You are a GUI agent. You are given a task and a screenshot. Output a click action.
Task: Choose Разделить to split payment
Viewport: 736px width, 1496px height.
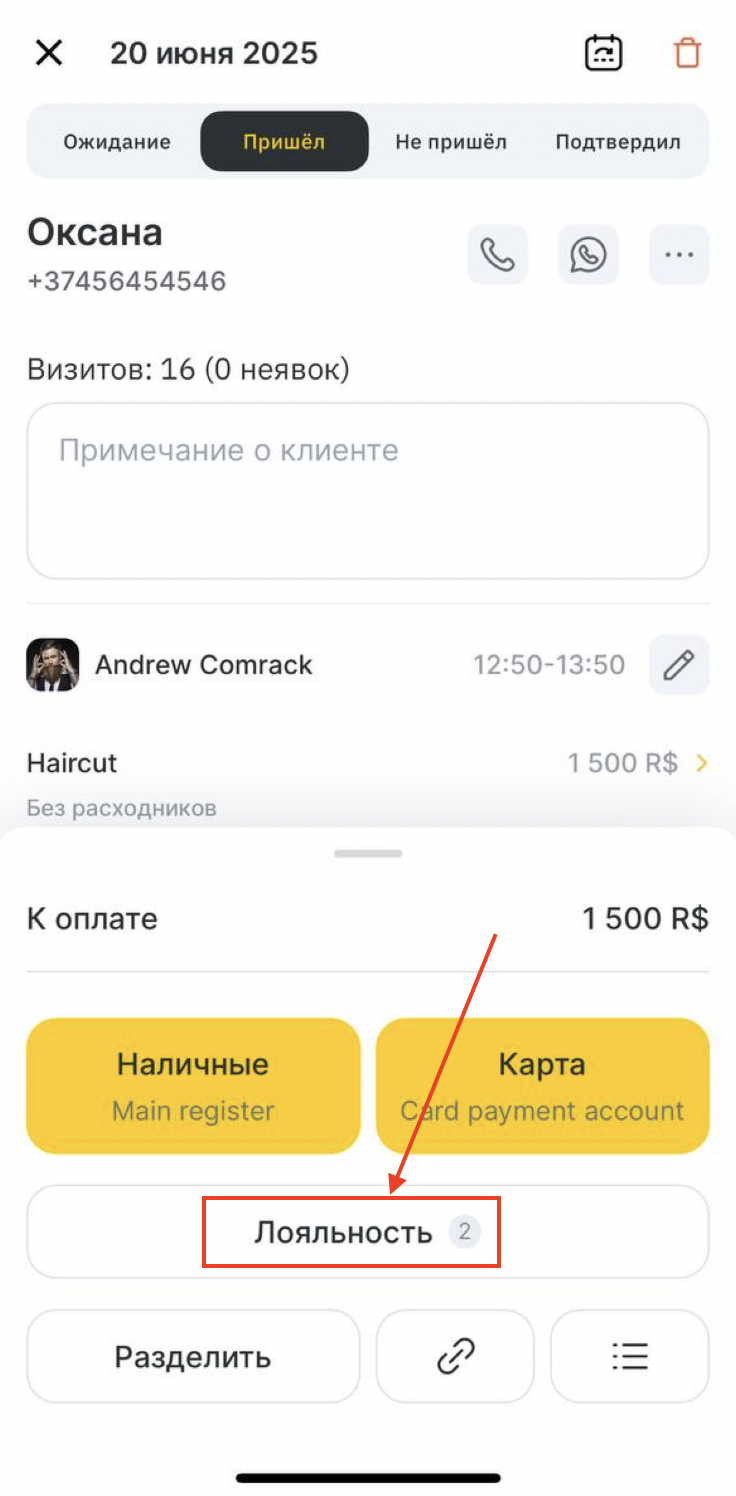pyautogui.click(x=193, y=1357)
